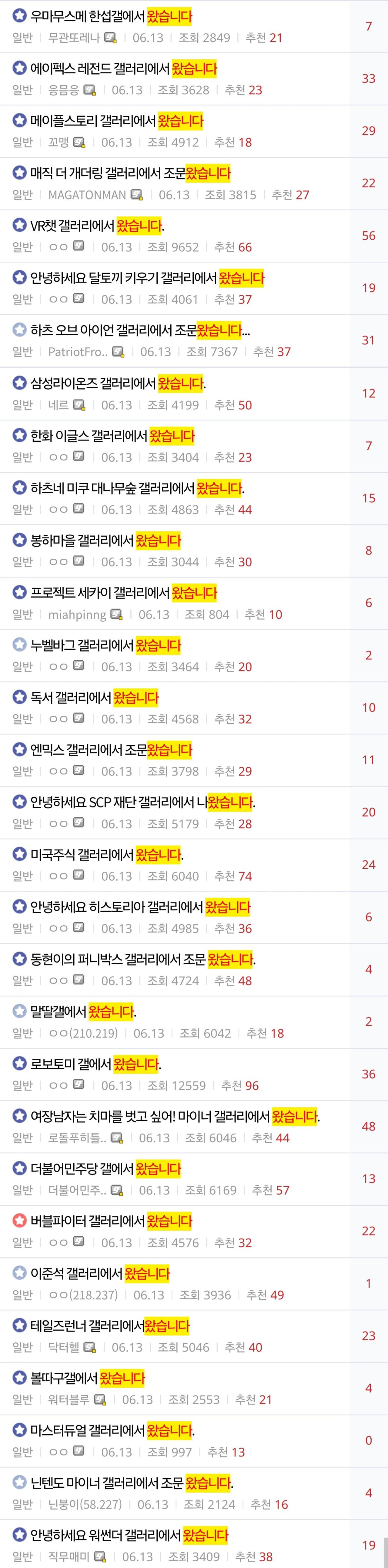
Task: Open the post '버블파이터 갤러리에서 왔습니다'
Action: 111,1221
